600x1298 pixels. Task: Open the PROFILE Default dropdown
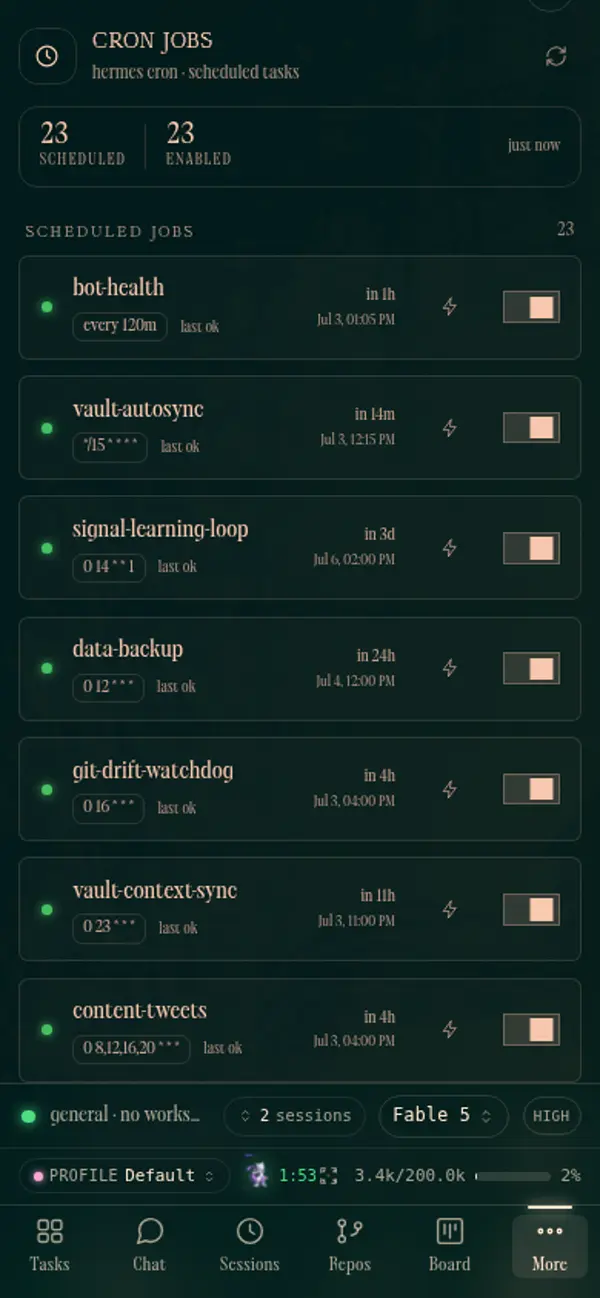122,1175
